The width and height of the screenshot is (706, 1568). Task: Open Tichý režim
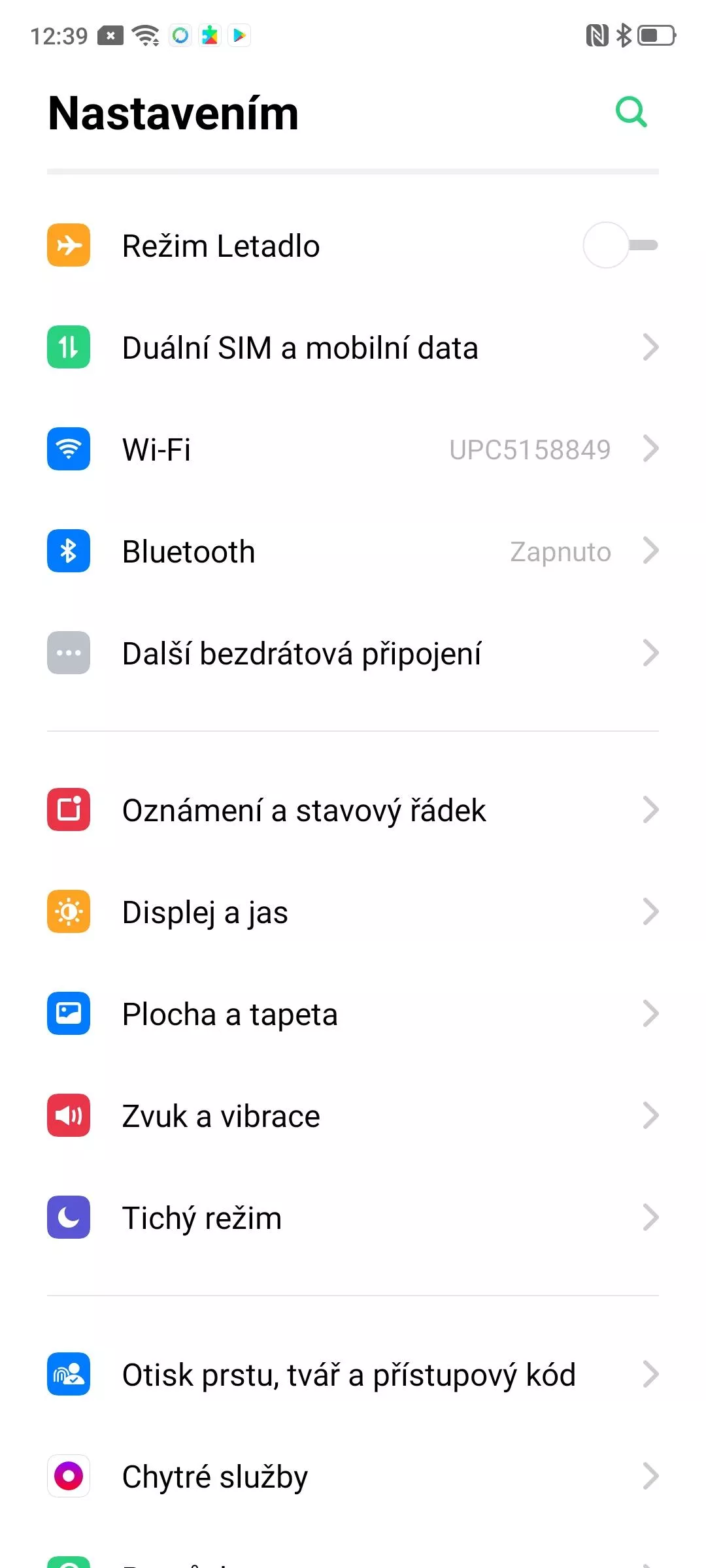[x=353, y=1218]
